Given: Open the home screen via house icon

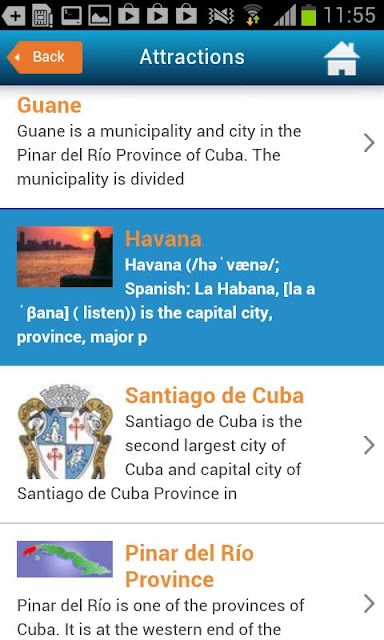Looking at the screenshot, I should [342, 58].
